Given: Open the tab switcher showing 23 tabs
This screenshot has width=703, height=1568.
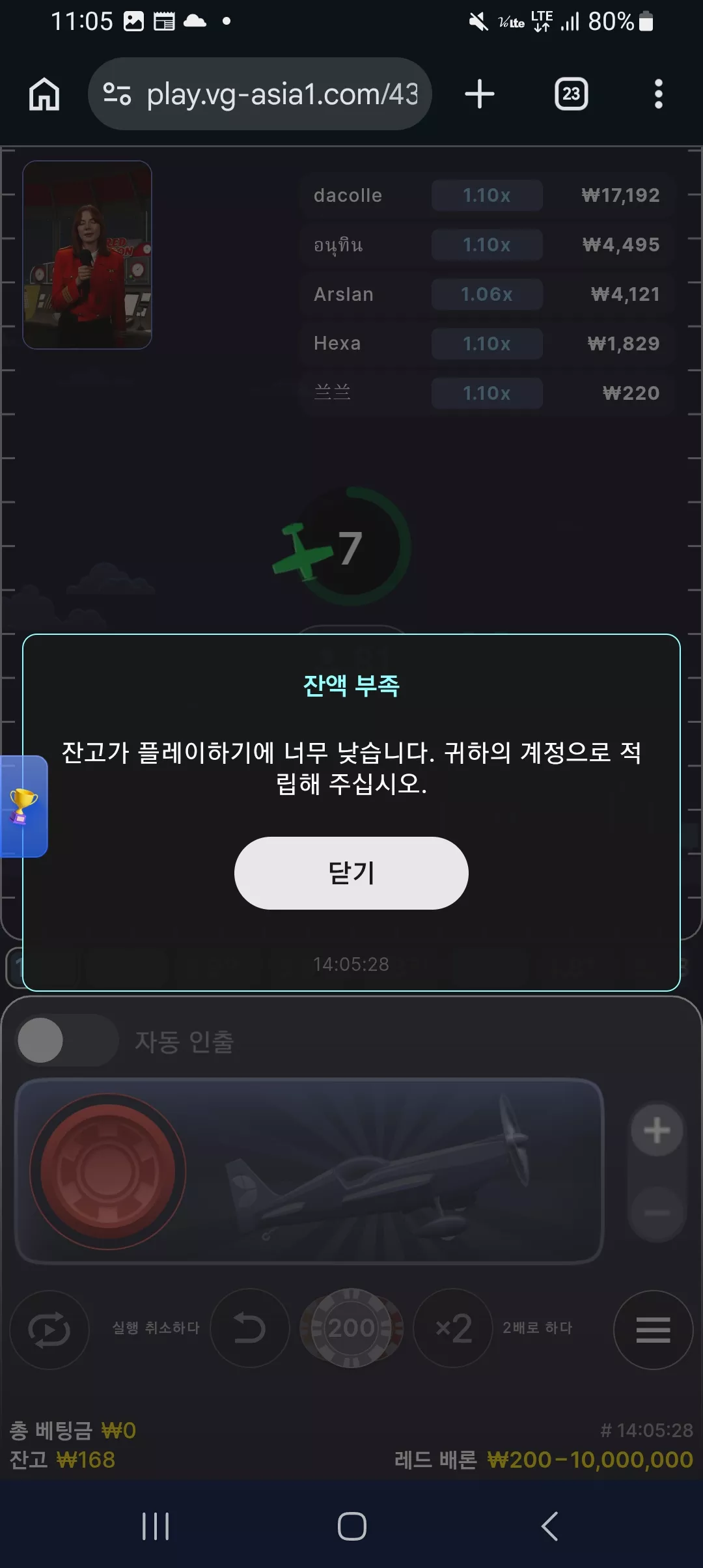Looking at the screenshot, I should click(572, 94).
